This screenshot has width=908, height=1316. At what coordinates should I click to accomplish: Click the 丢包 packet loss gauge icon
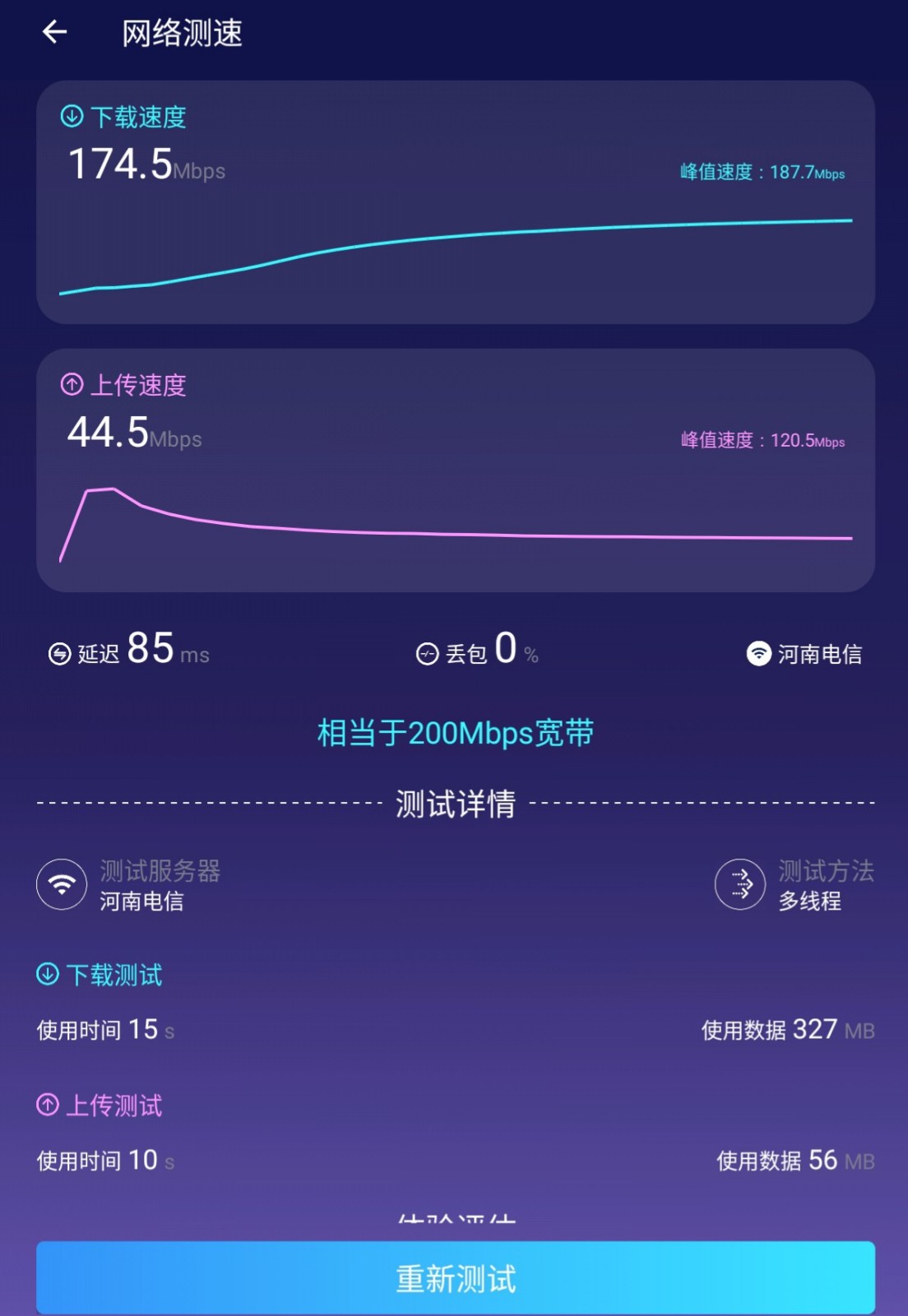click(x=427, y=651)
